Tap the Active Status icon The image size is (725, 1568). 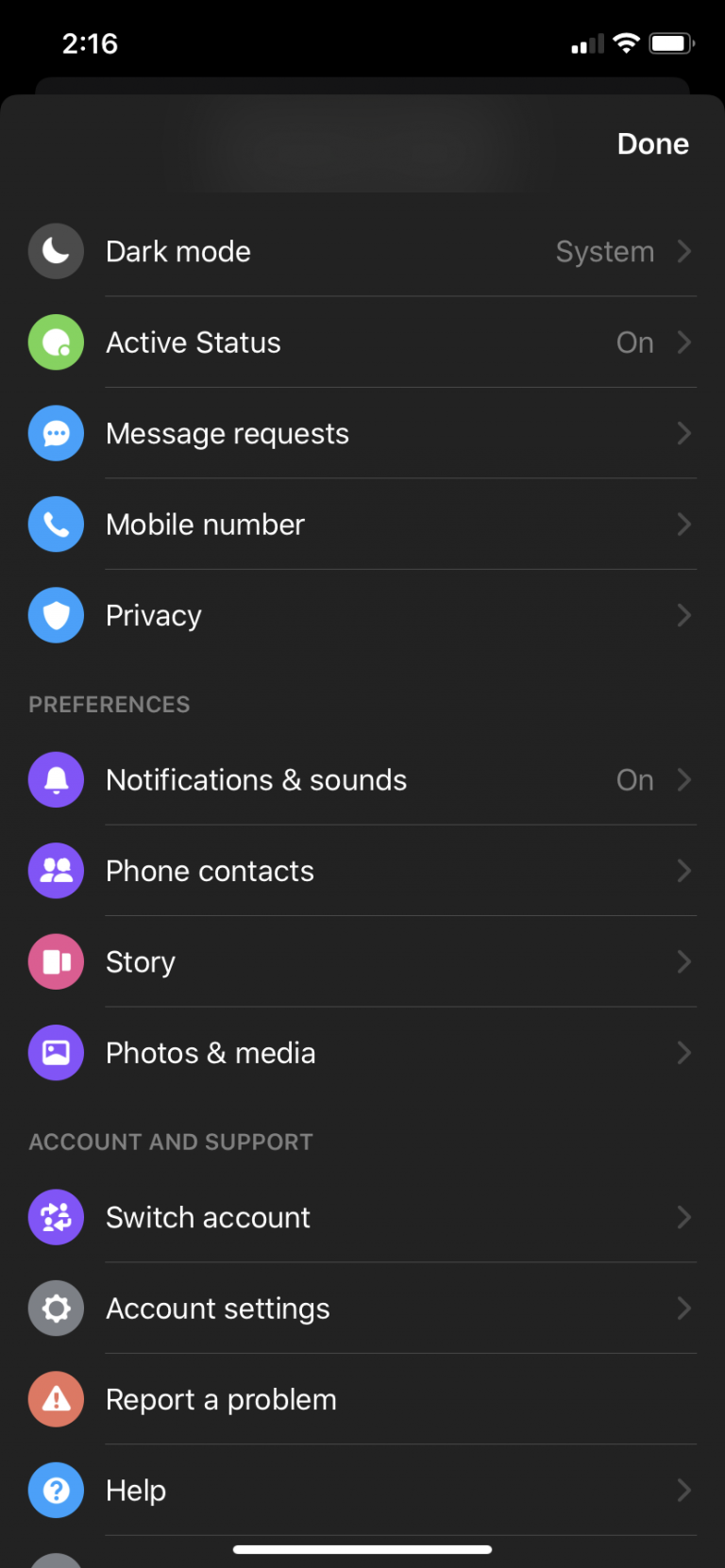click(56, 342)
